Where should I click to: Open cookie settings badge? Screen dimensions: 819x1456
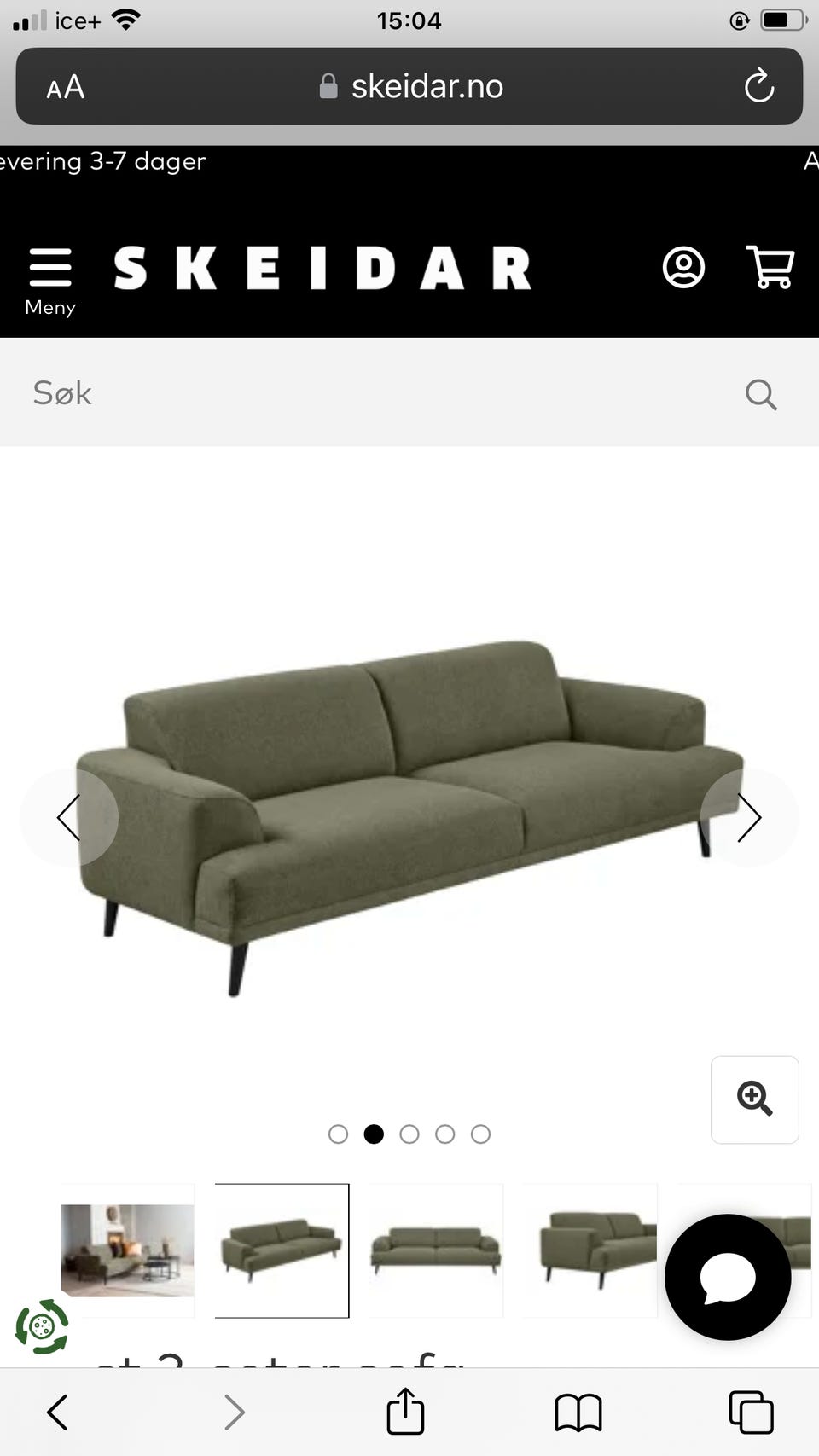tap(41, 1326)
